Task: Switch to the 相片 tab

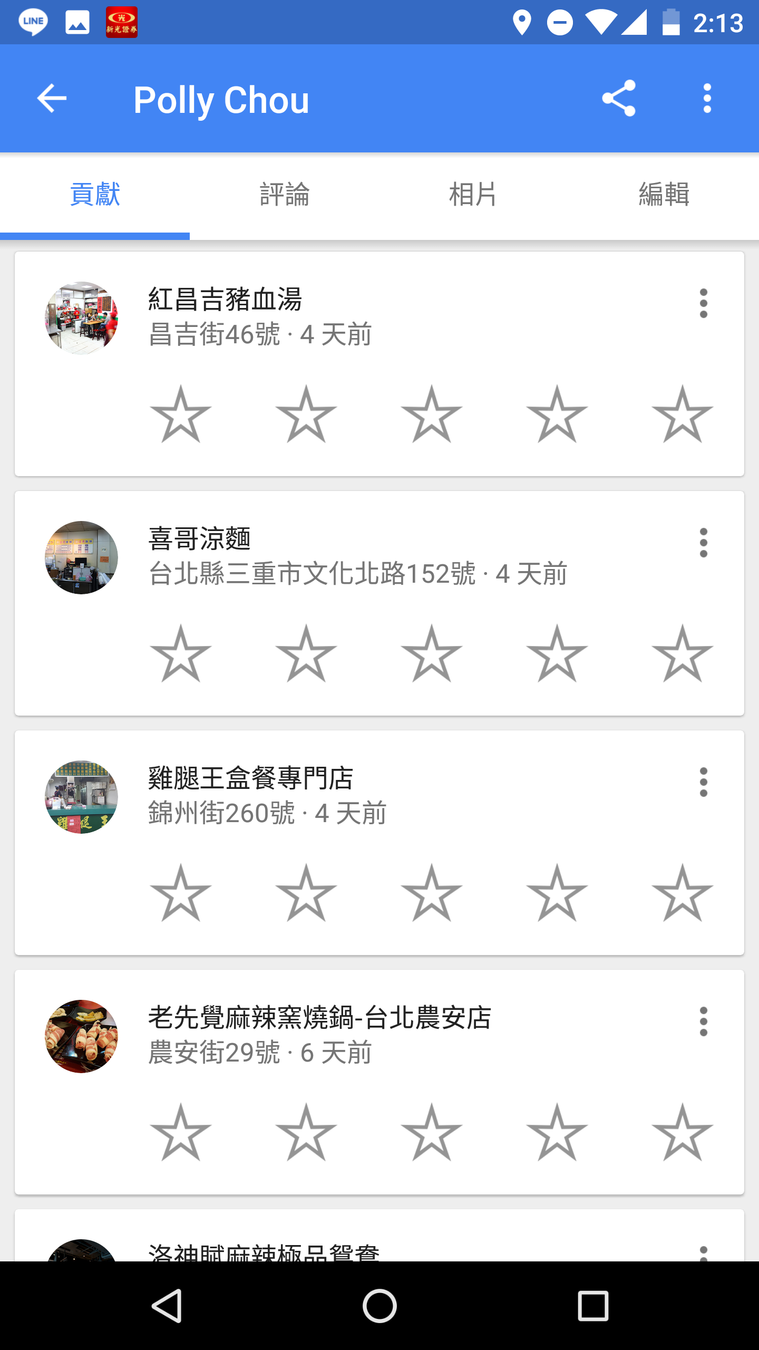Action: coord(473,194)
